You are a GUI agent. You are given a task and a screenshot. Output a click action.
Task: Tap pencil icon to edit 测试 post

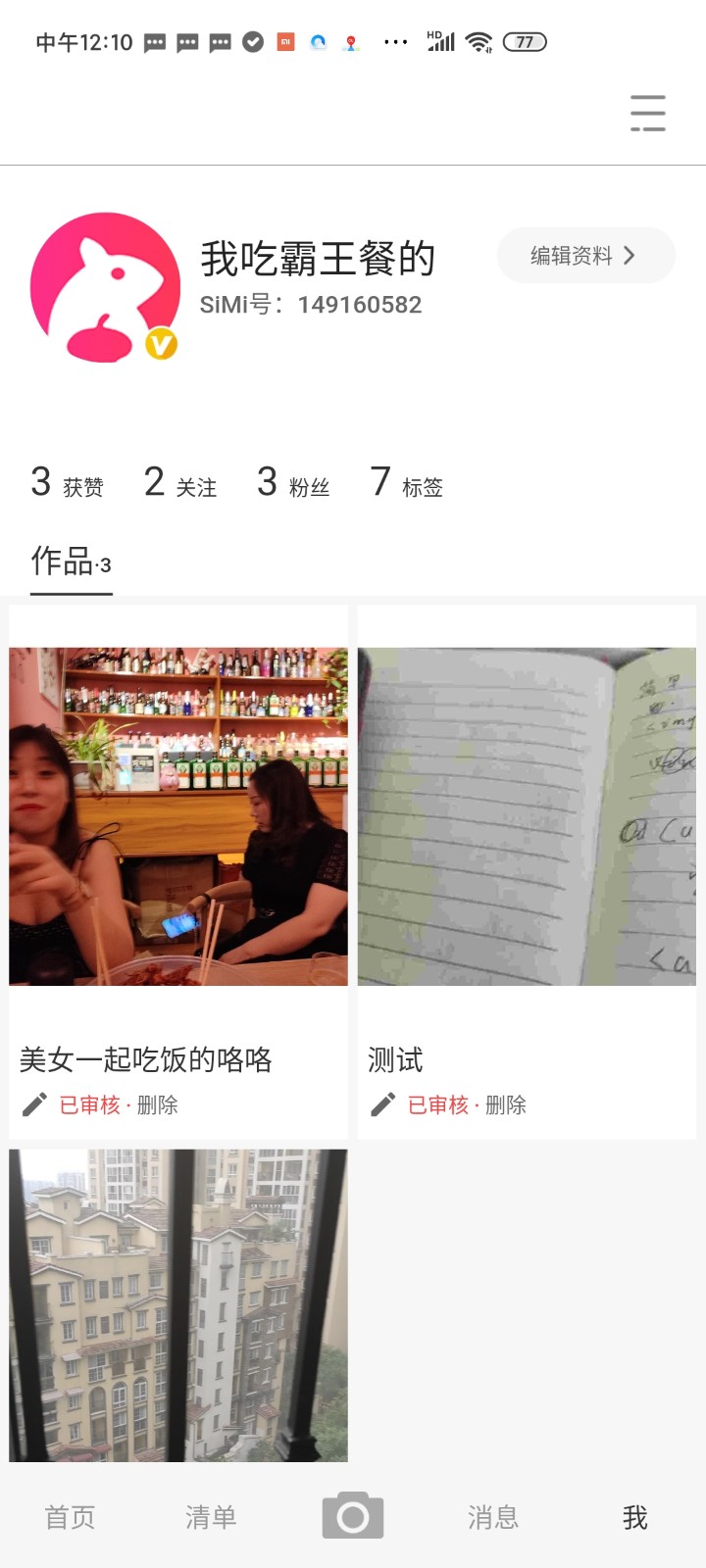(x=382, y=1105)
